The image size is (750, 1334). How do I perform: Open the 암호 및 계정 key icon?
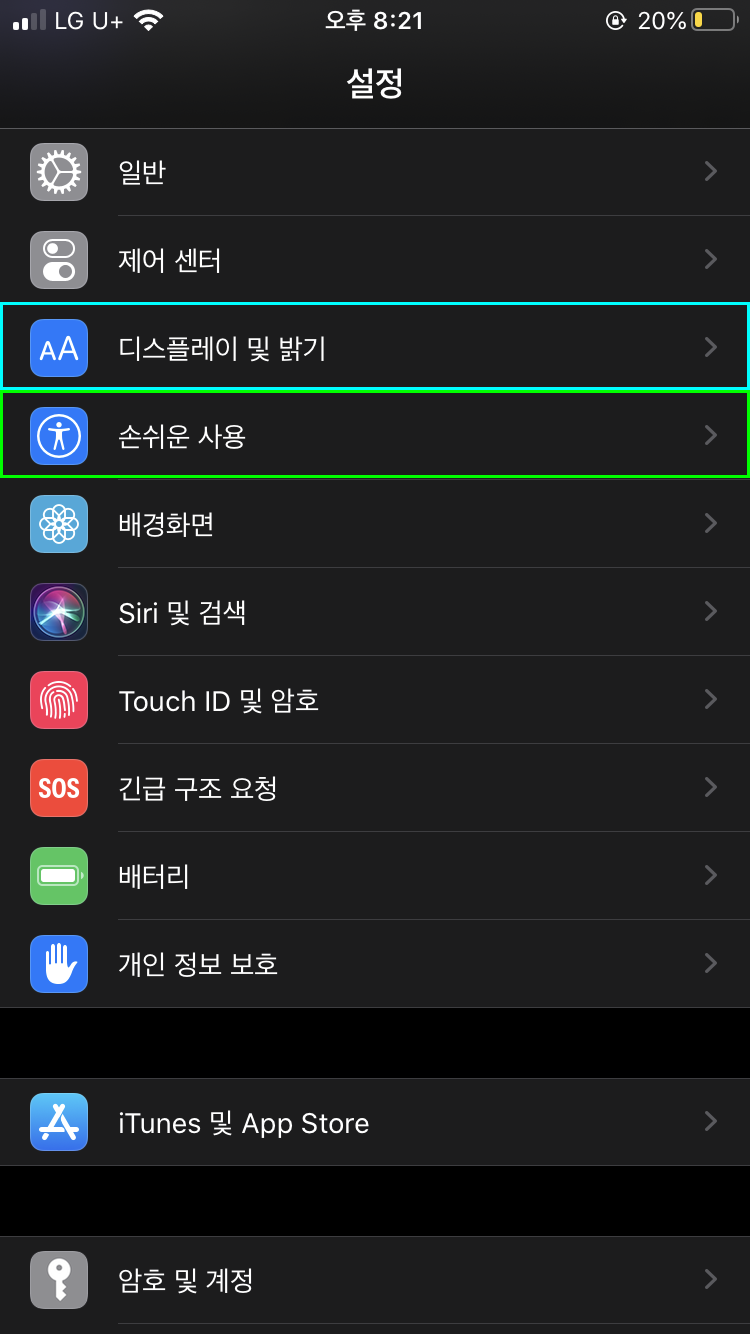point(58,1279)
